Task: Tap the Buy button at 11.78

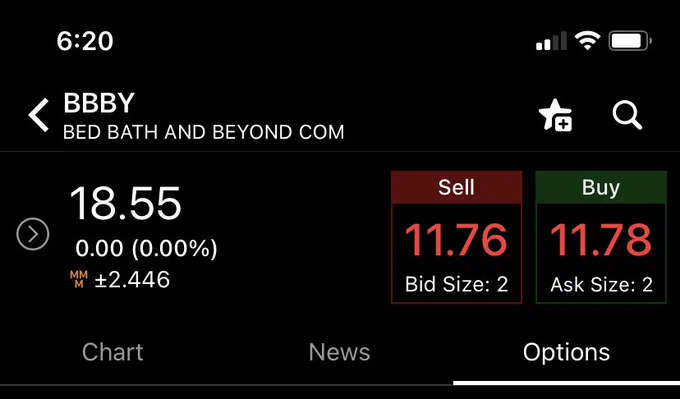Action: click(x=601, y=237)
